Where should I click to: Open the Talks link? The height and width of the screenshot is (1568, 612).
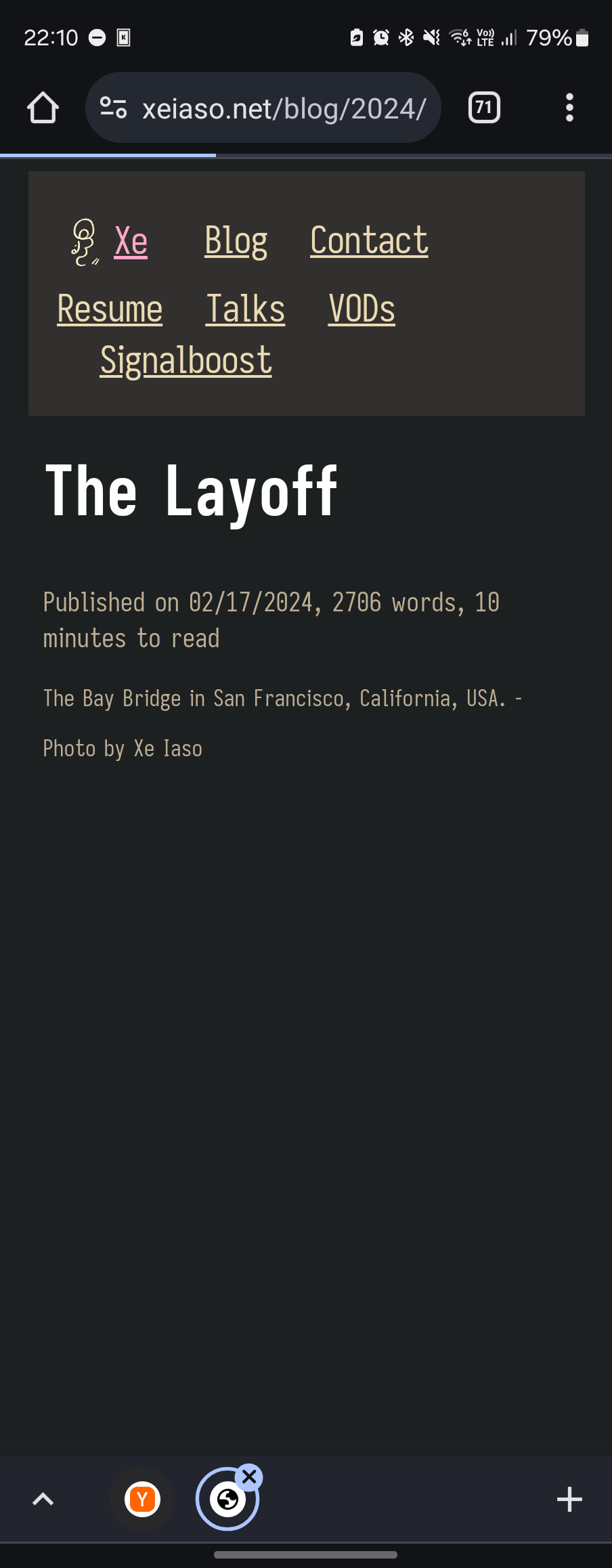(245, 309)
